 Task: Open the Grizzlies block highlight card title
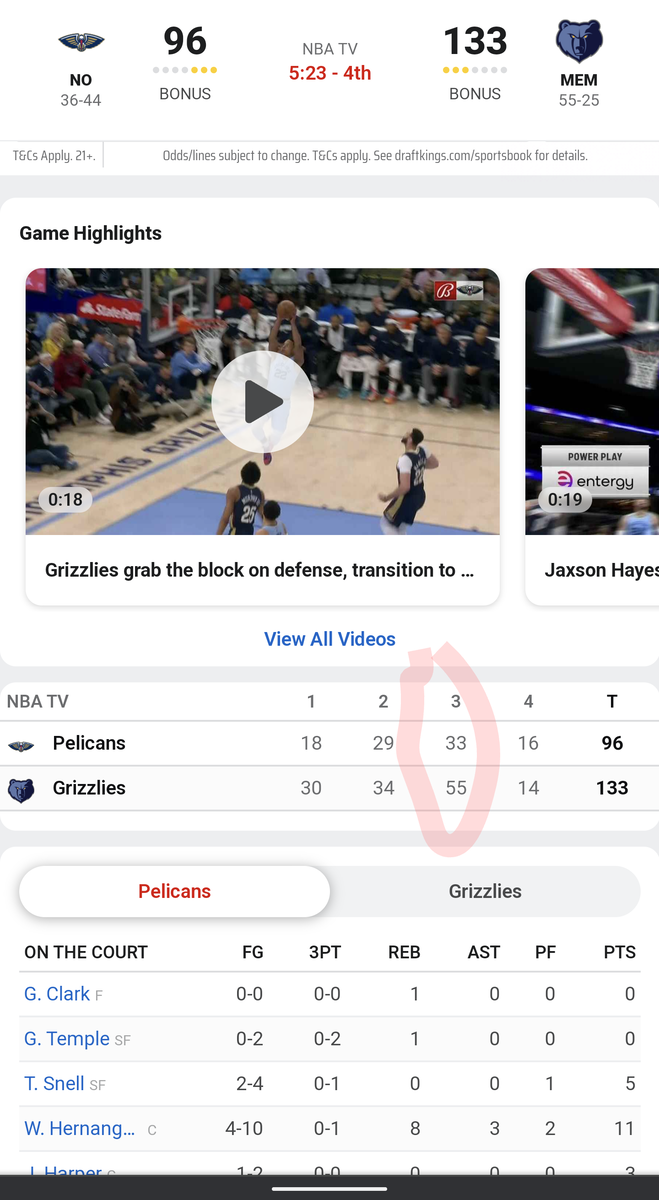coord(259,571)
